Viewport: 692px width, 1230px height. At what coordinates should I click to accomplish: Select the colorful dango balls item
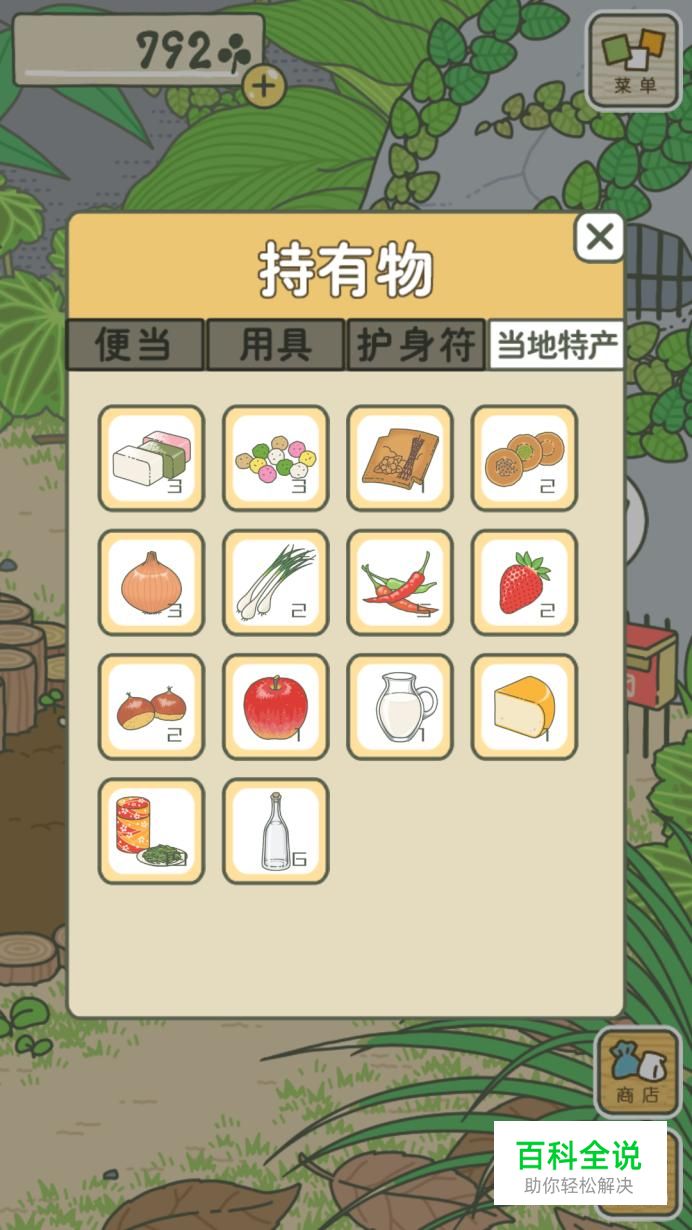coord(275,458)
